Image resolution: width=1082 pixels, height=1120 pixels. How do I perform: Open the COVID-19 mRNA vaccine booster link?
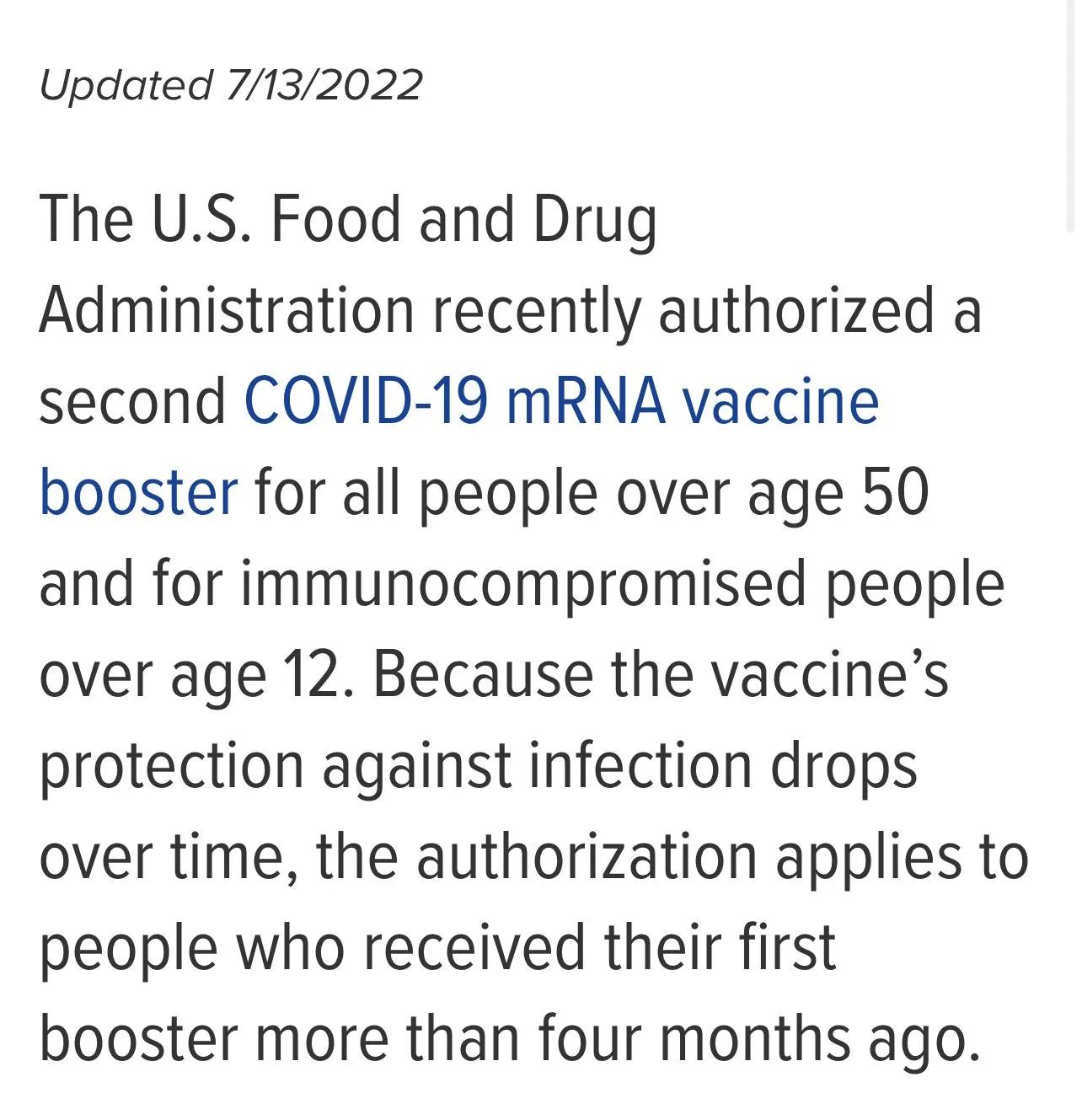coord(561,402)
